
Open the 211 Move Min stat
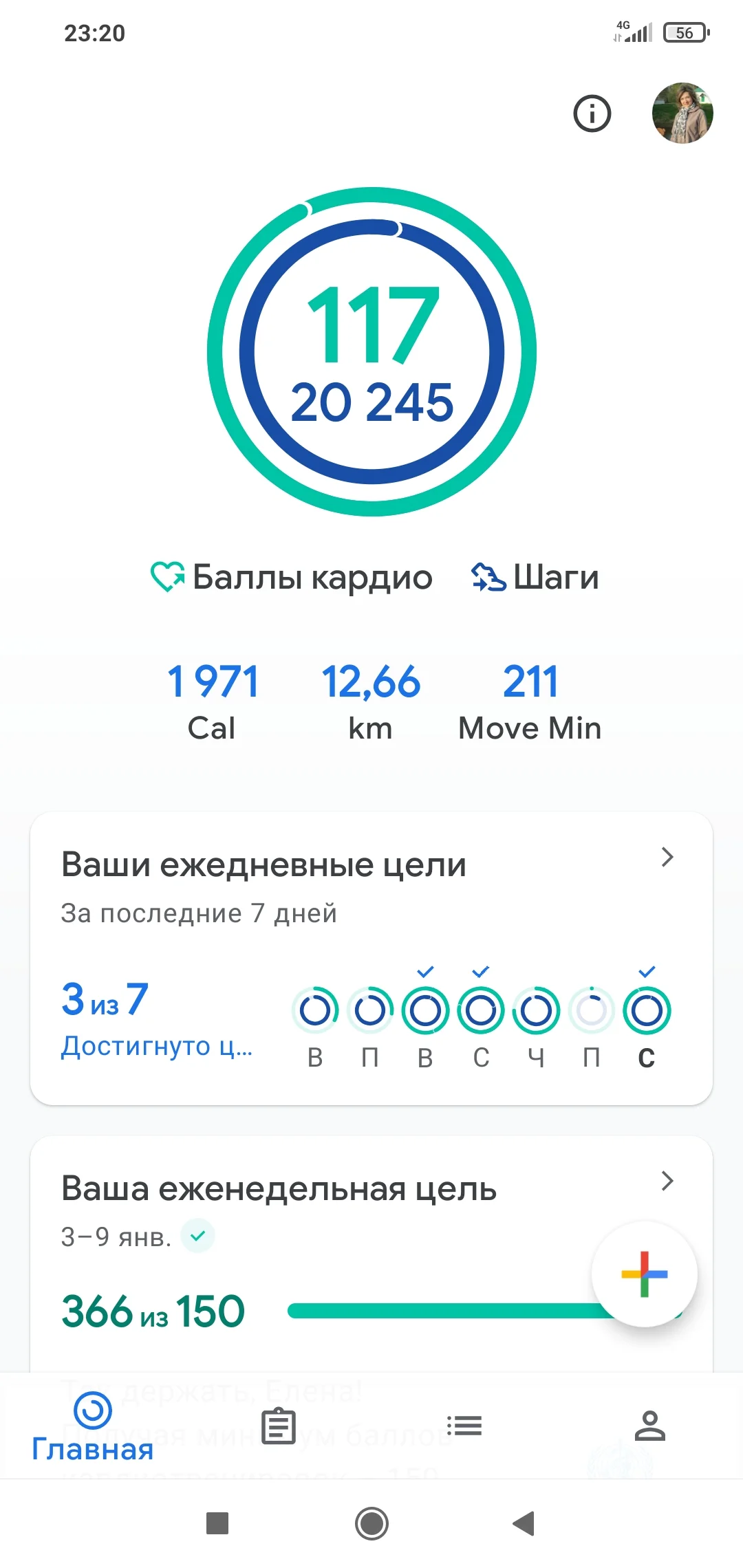tap(530, 700)
